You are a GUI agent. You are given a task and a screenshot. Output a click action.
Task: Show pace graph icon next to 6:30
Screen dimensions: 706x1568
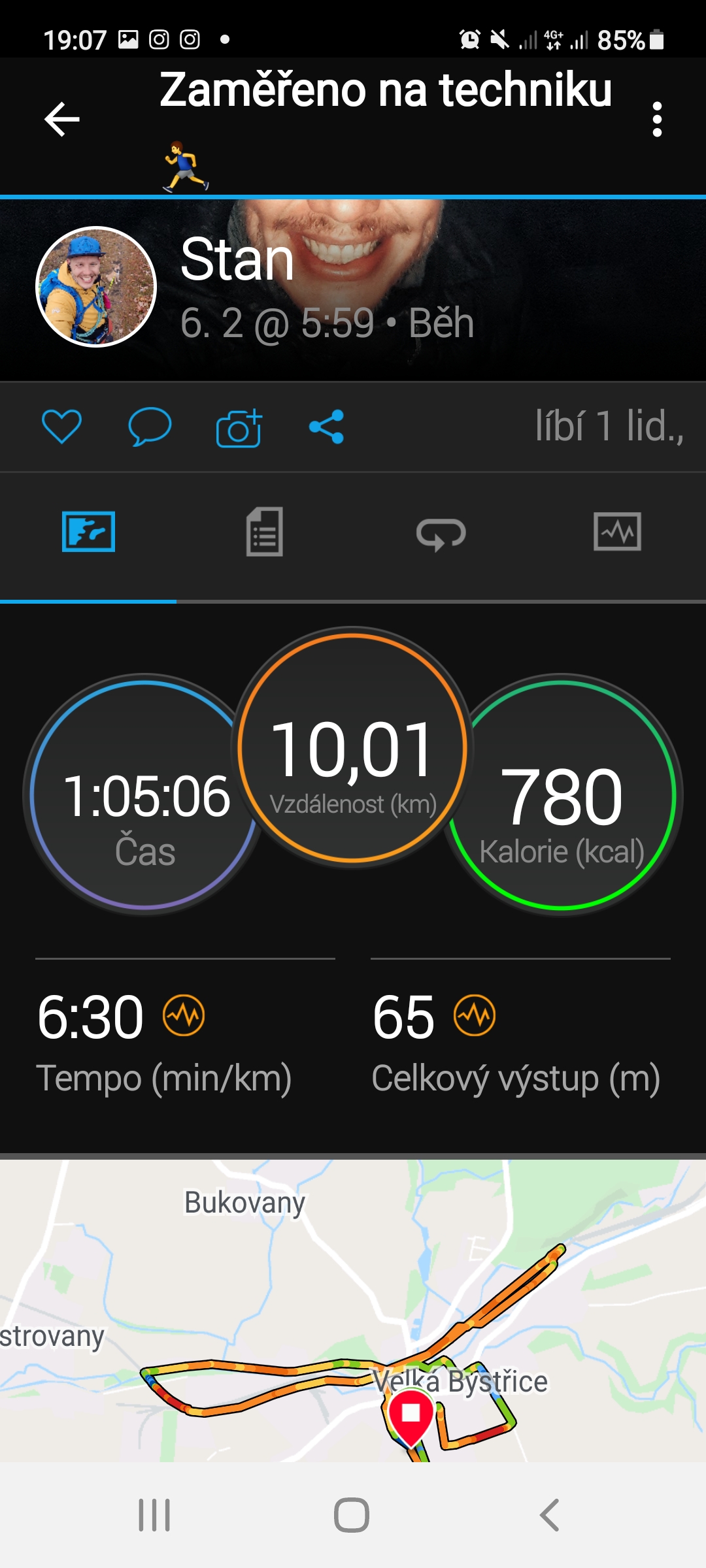tap(184, 1015)
